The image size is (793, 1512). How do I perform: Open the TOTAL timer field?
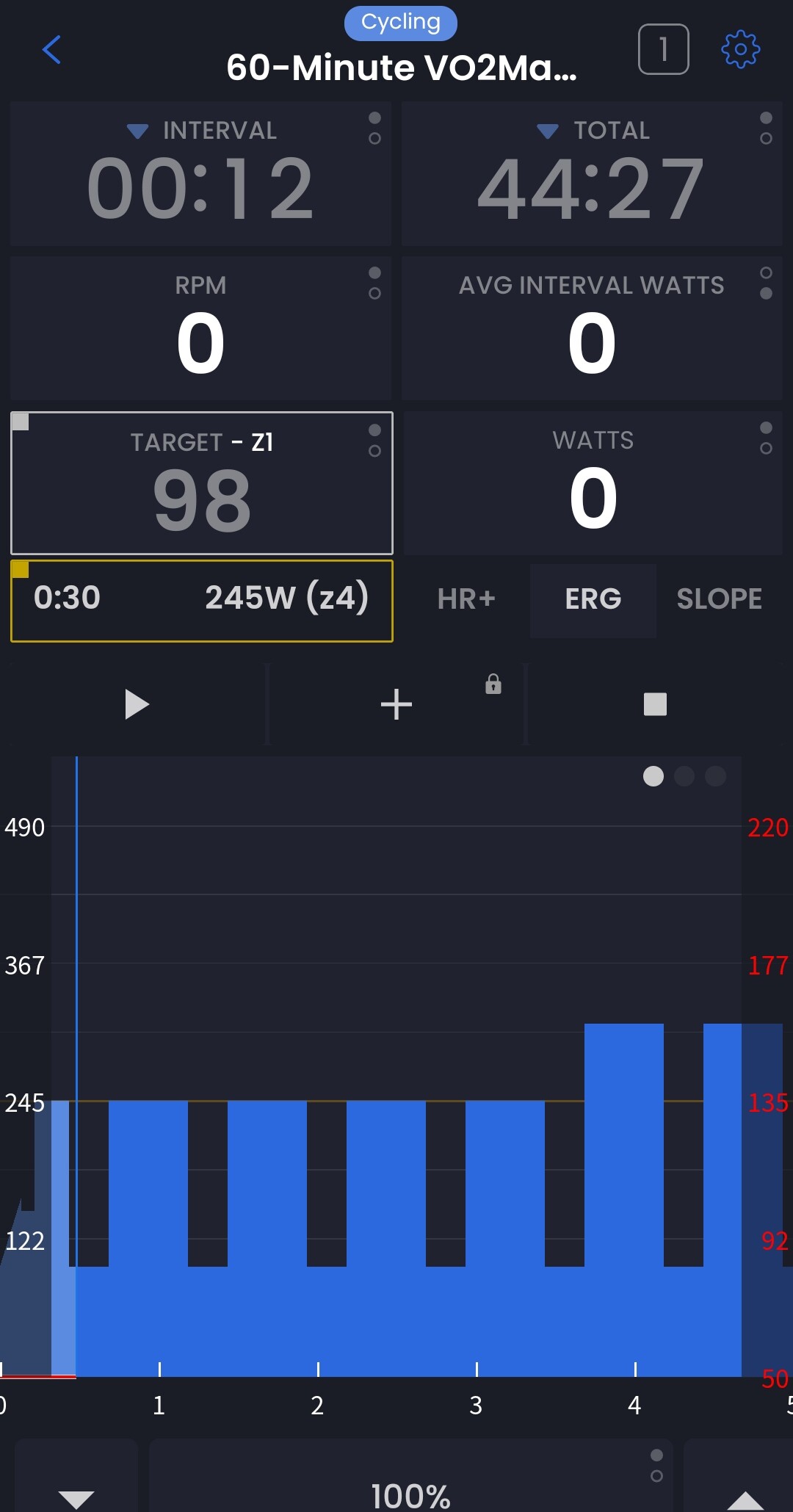592,173
